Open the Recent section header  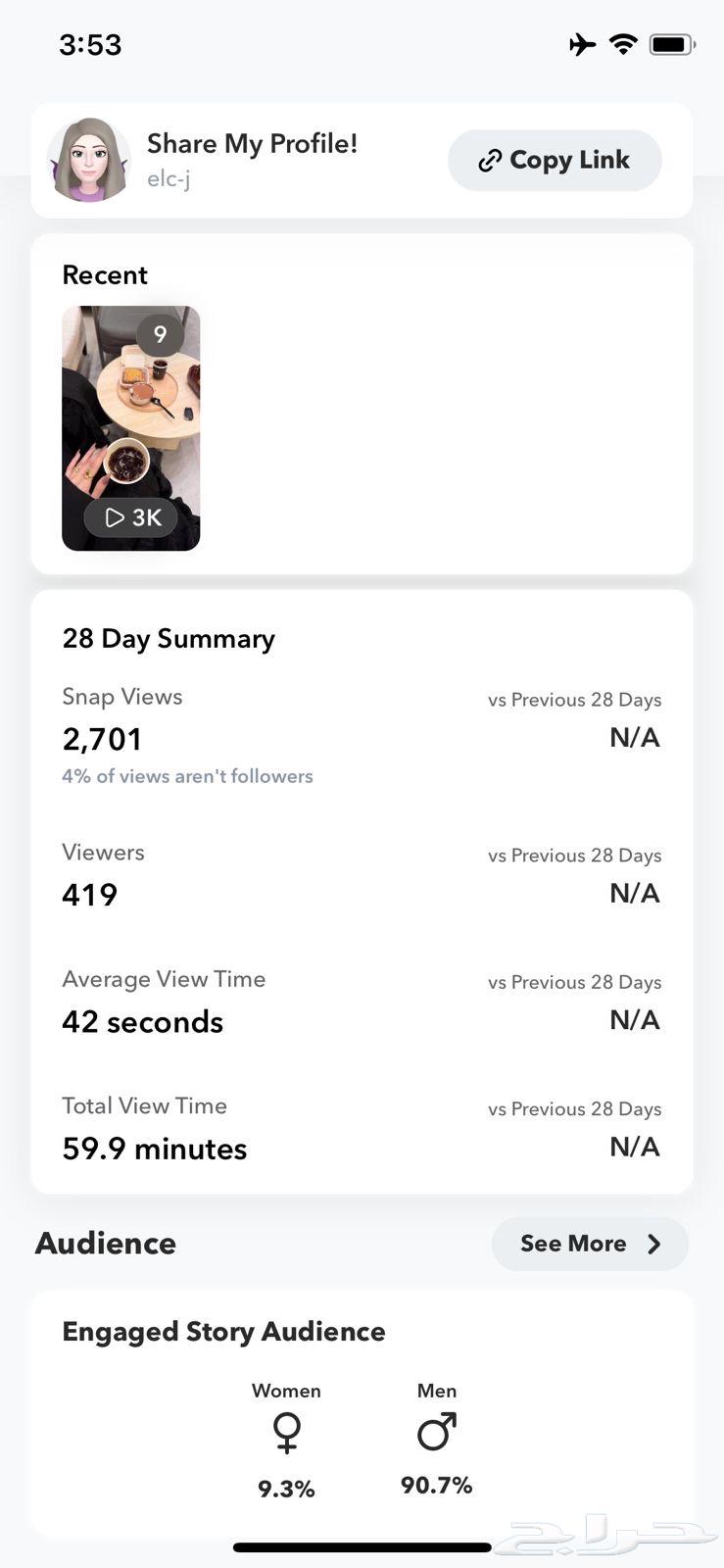click(104, 275)
